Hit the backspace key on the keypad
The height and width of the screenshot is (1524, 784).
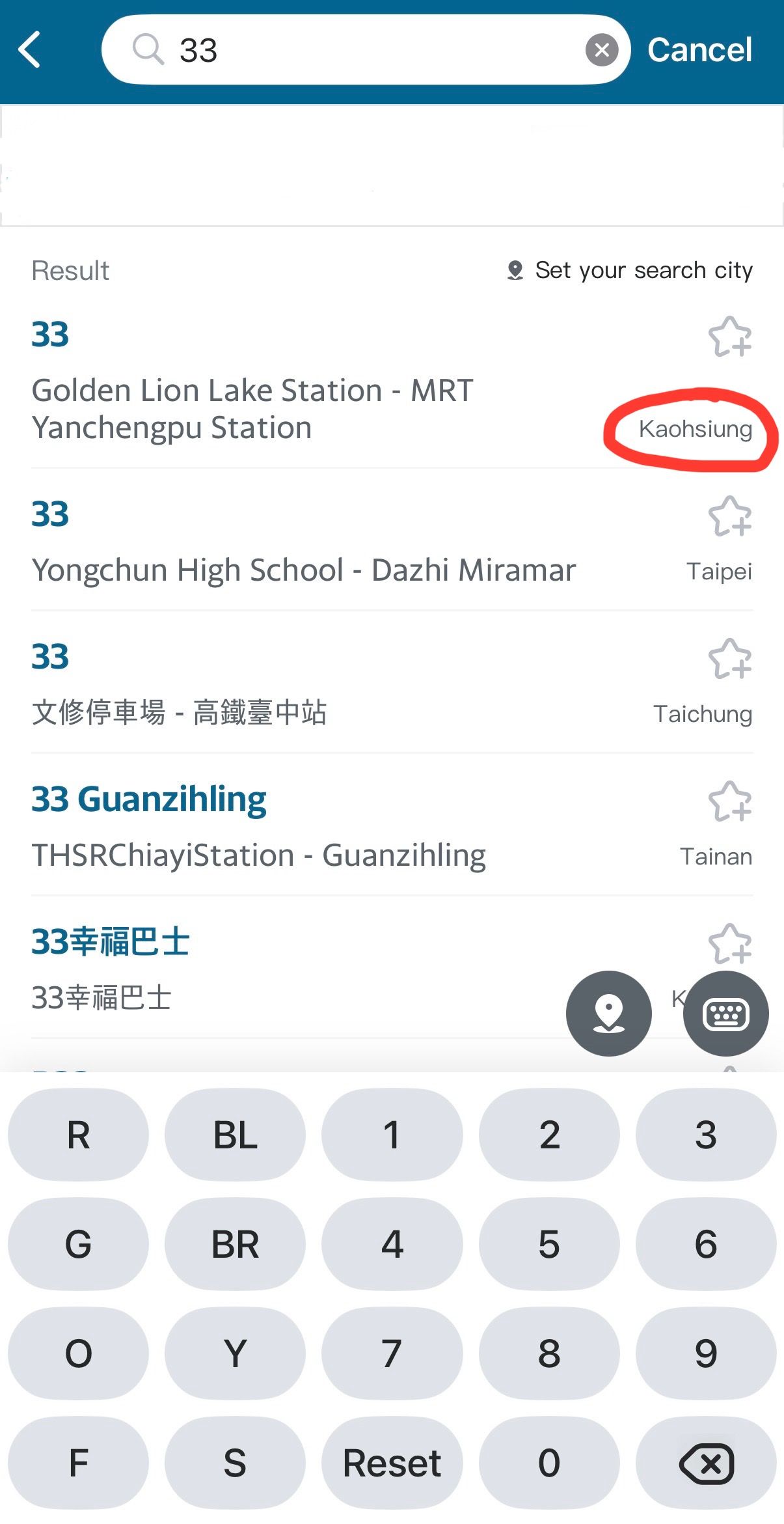point(706,1463)
